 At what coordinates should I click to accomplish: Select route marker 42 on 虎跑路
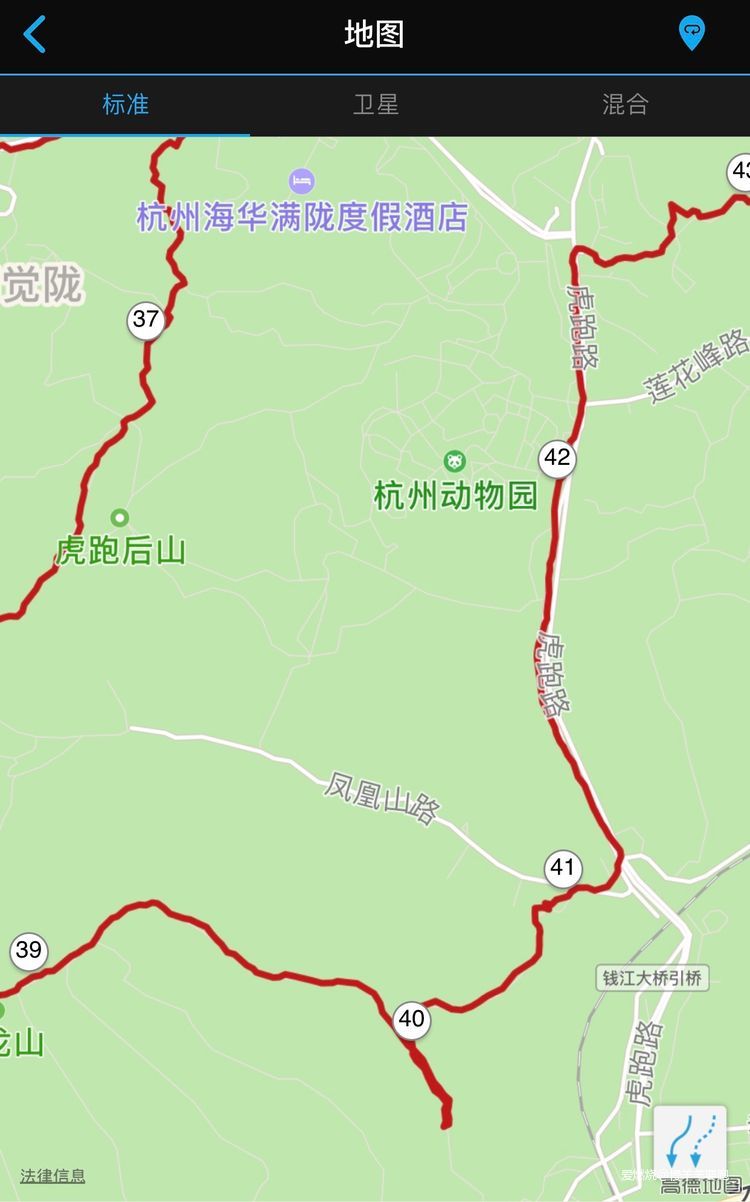pos(556,457)
